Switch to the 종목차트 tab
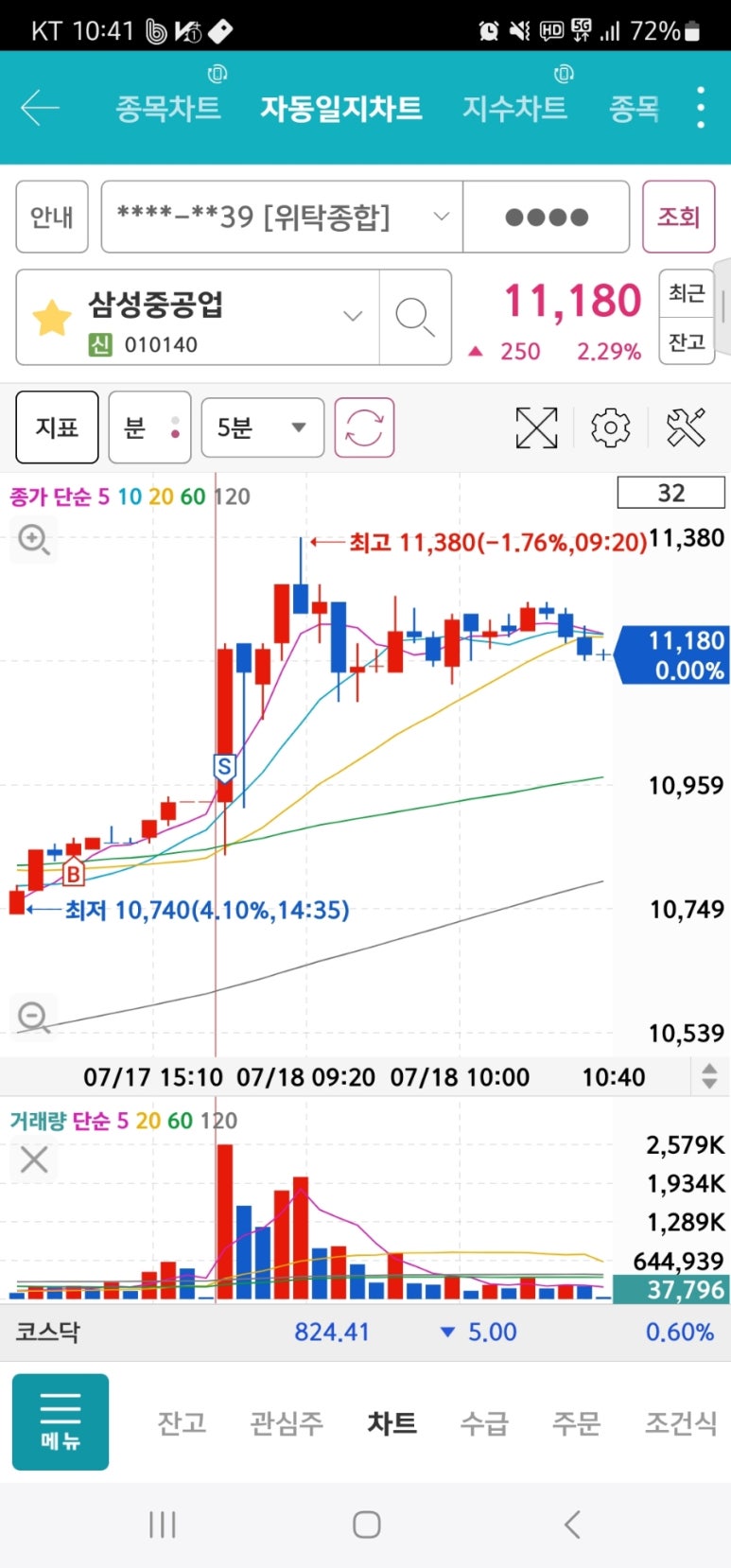731x1568 pixels. click(x=167, y=108)
